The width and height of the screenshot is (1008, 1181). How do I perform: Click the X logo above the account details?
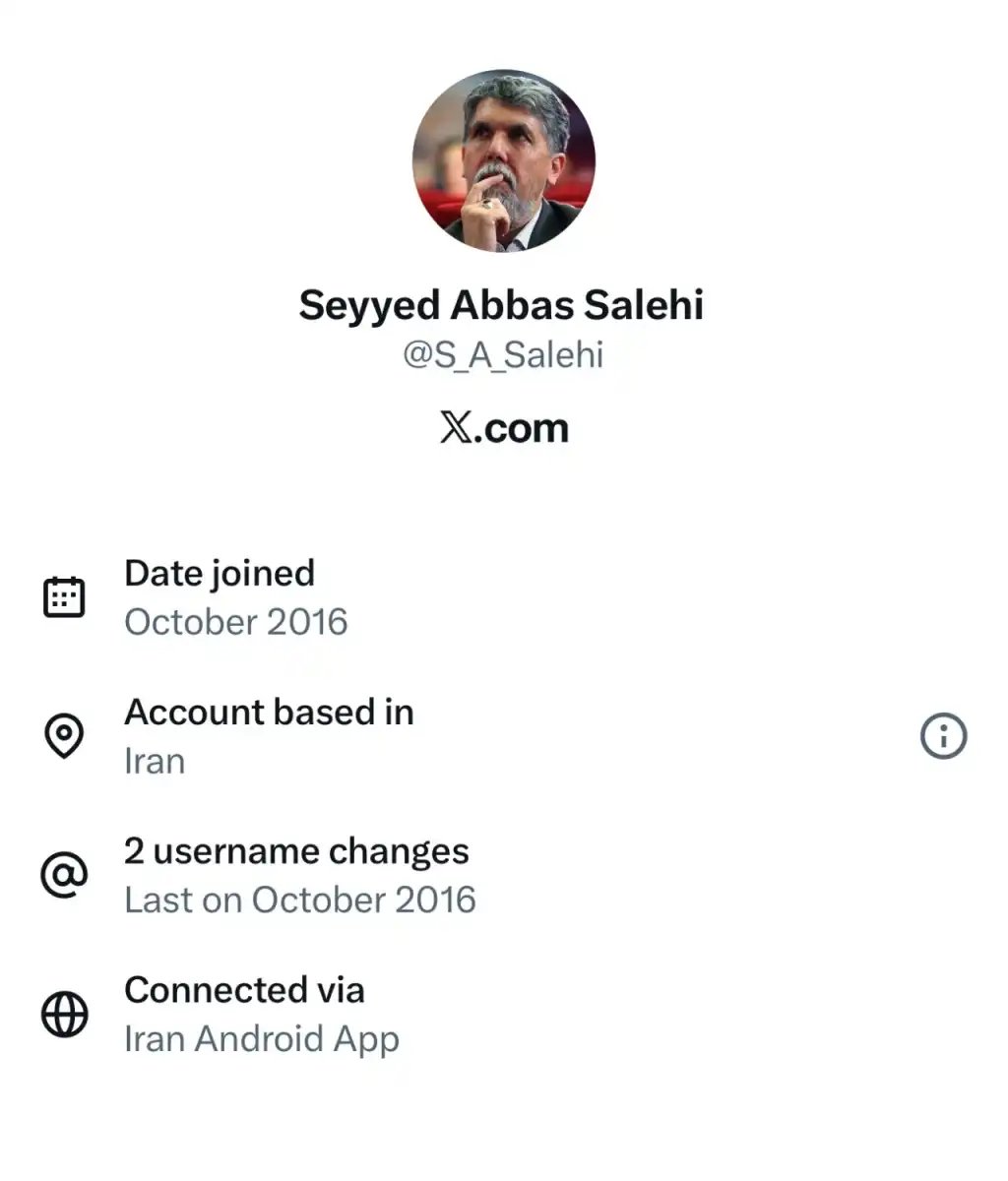click(x=454, y=426)
